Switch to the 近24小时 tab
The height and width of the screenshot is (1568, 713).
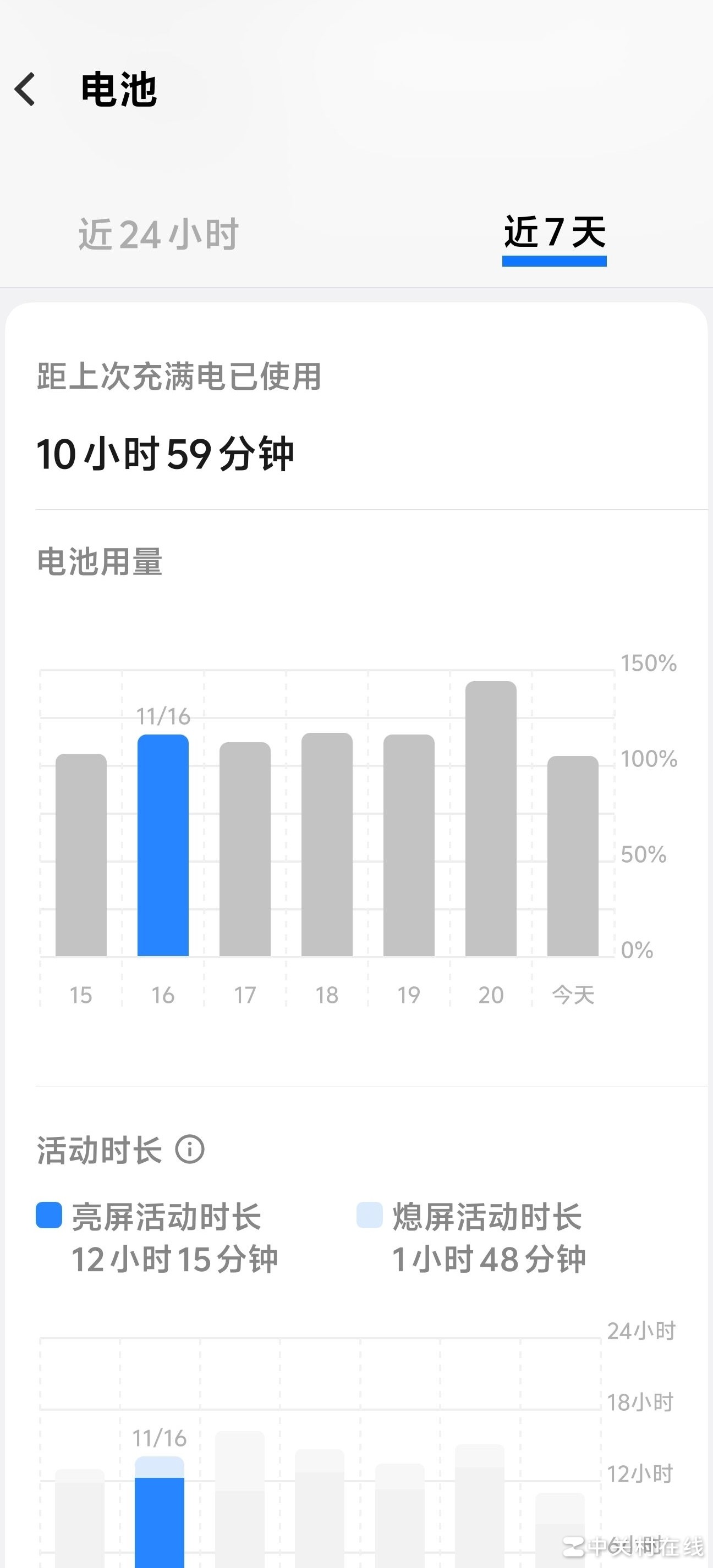(x=158, y=234)
